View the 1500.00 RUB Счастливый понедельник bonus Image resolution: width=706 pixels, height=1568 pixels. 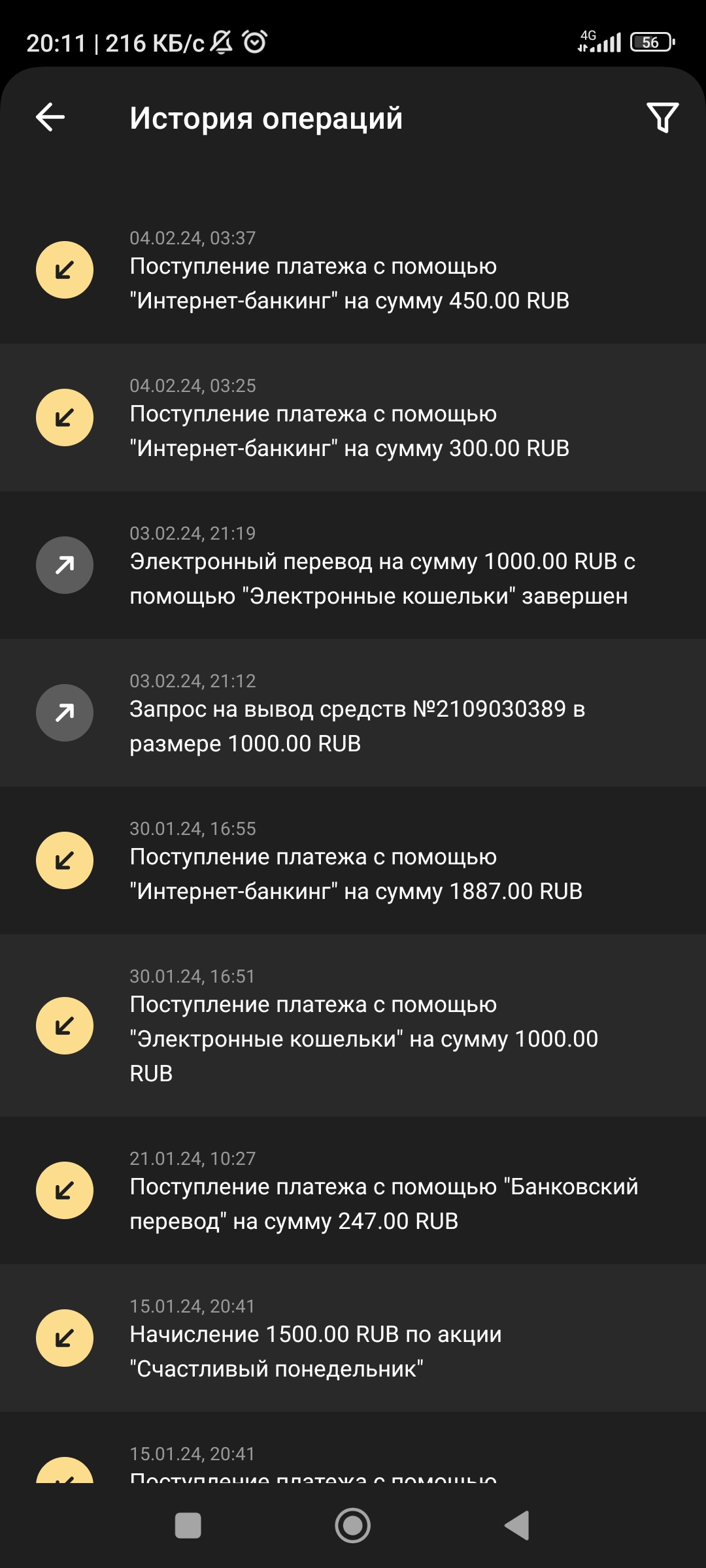(x=353, y=1338)
